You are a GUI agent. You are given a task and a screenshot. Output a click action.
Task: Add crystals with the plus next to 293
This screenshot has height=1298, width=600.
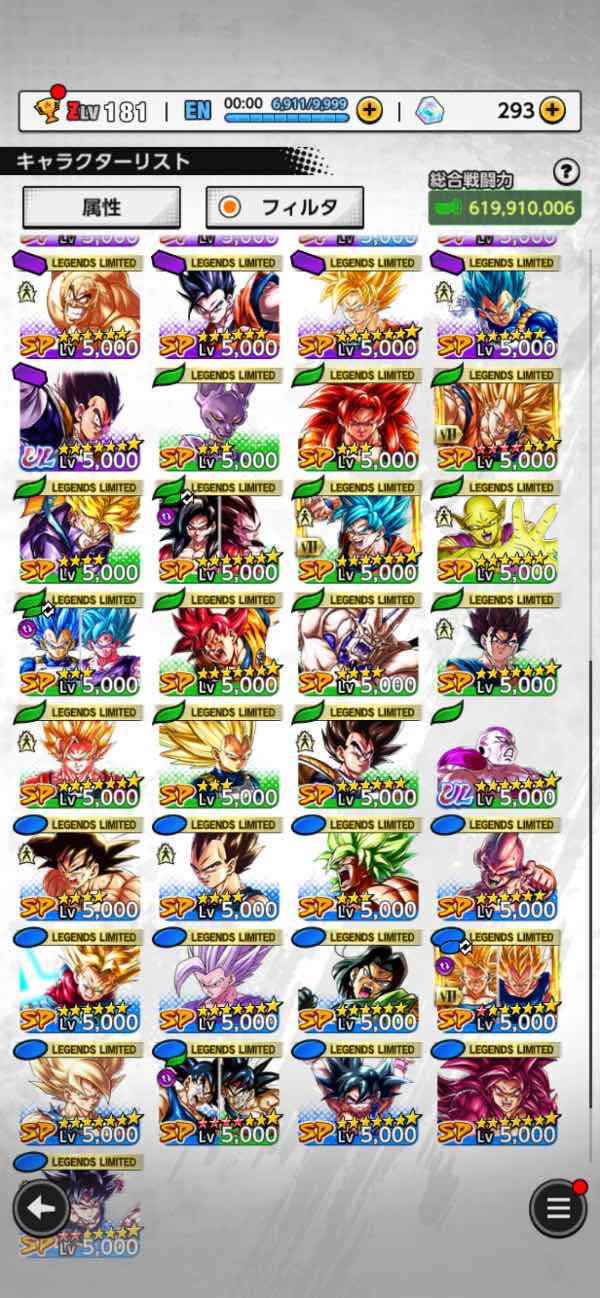coord(552,110)
